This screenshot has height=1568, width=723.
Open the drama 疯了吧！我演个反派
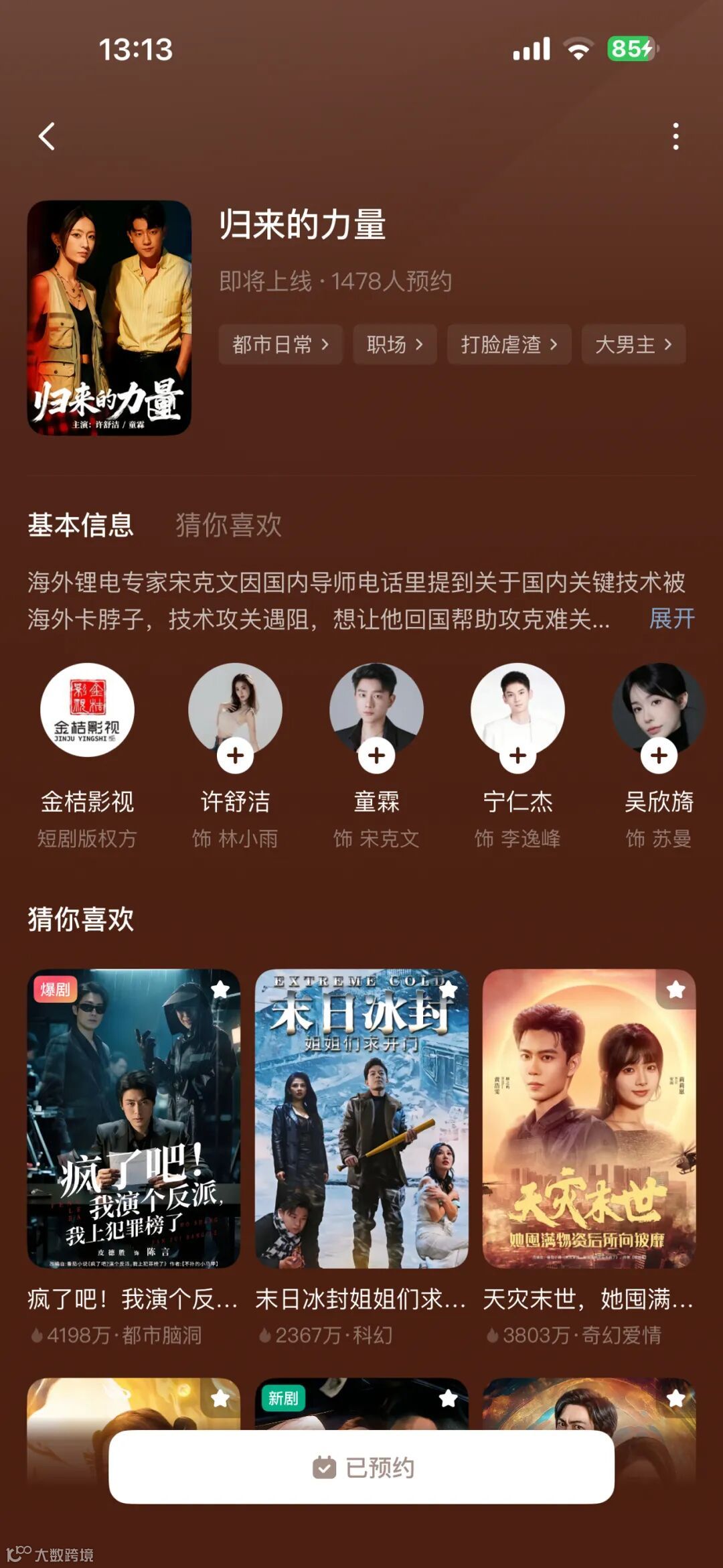[134, 1119]
